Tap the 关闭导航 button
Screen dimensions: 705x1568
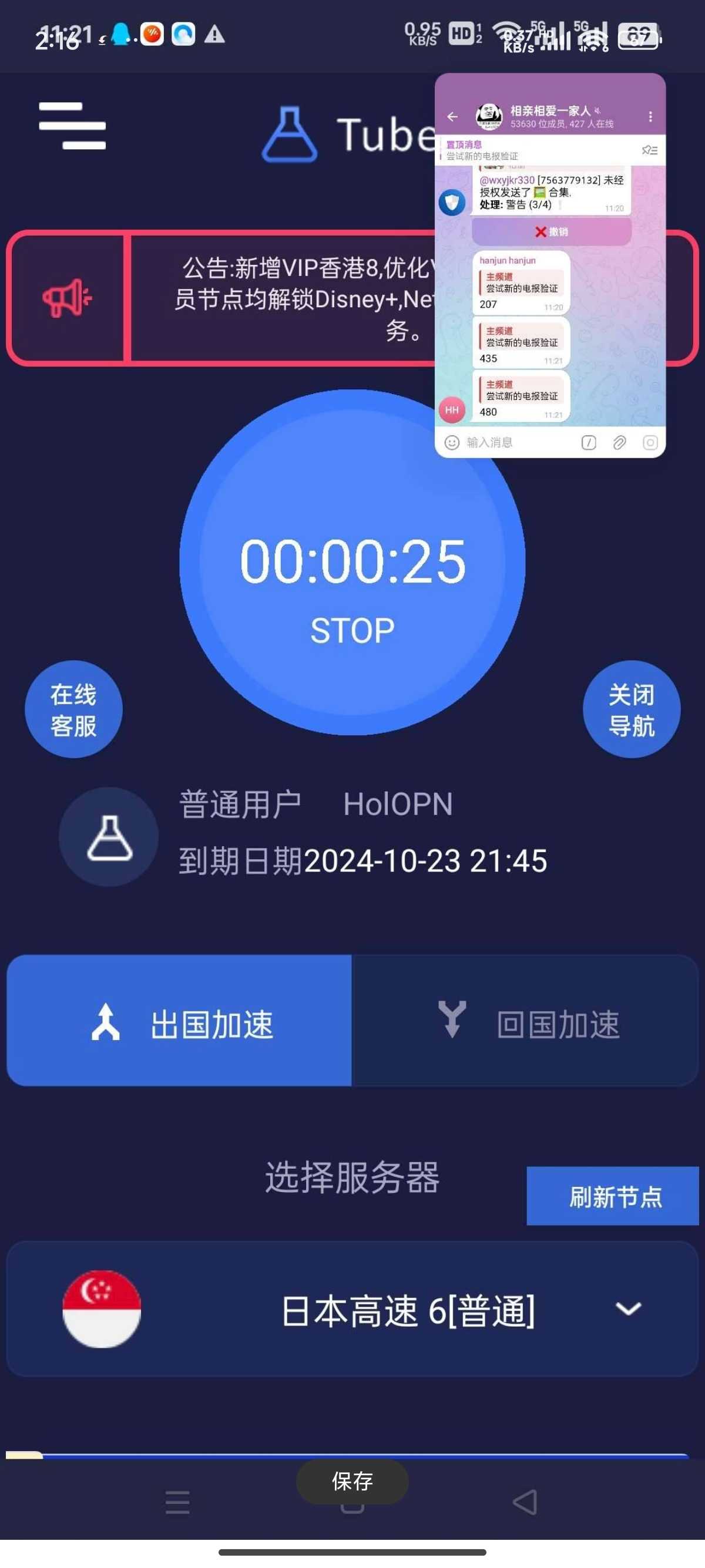(632, 709)
